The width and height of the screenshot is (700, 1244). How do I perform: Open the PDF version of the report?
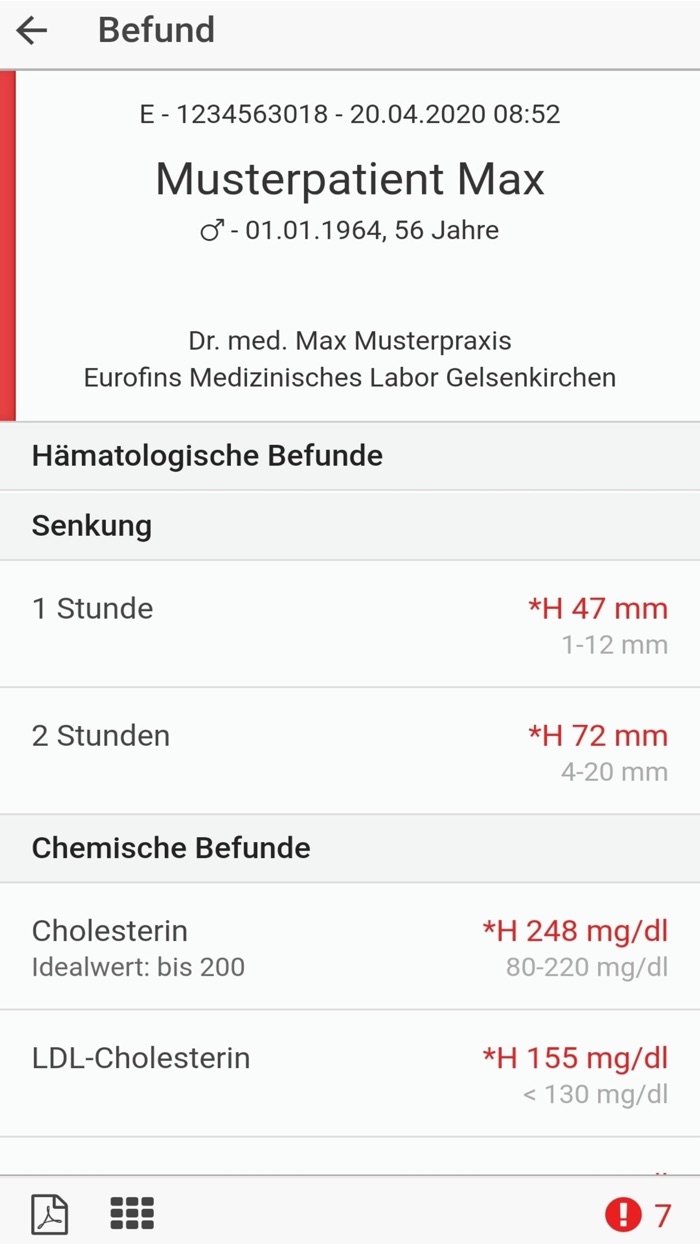tap(50, 1214)
